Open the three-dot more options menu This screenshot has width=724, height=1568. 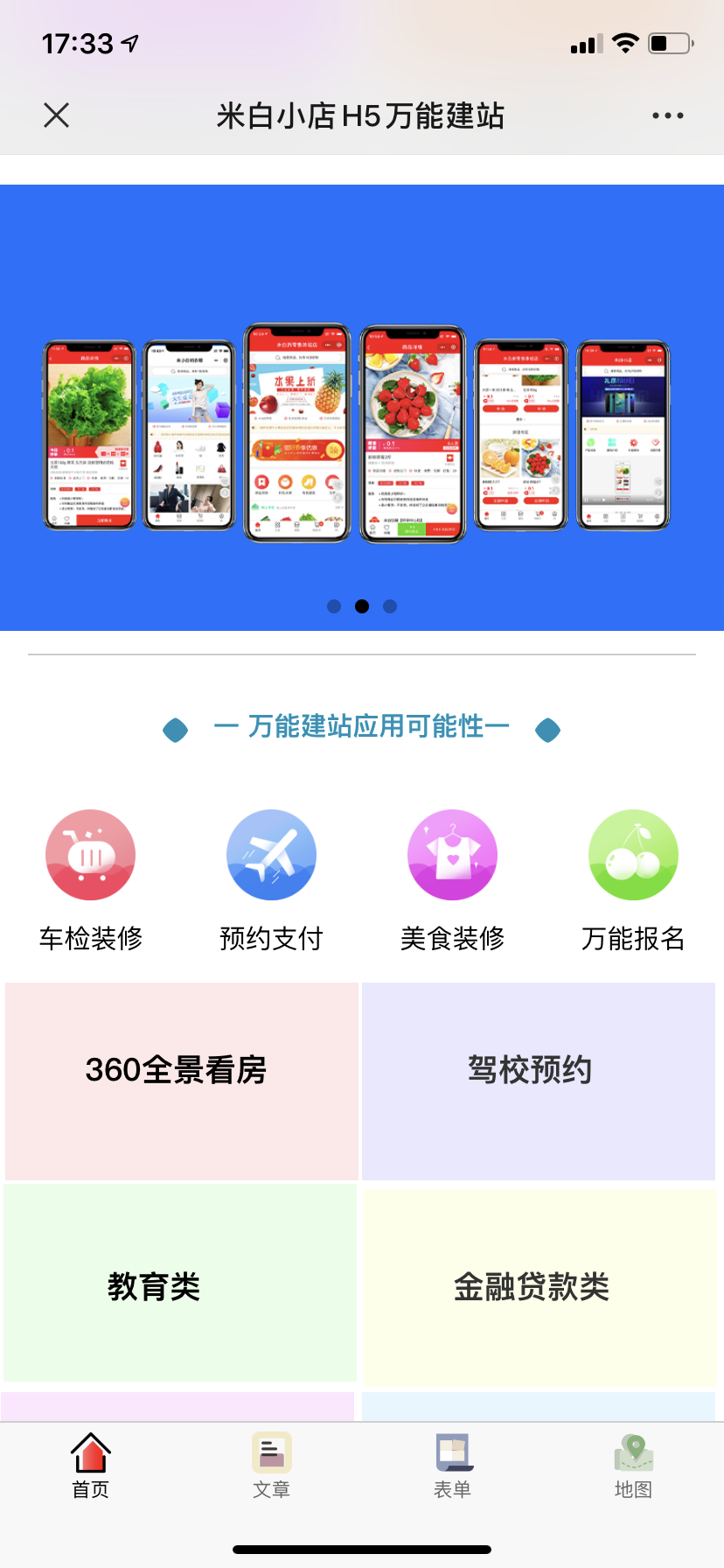point(667,115)
